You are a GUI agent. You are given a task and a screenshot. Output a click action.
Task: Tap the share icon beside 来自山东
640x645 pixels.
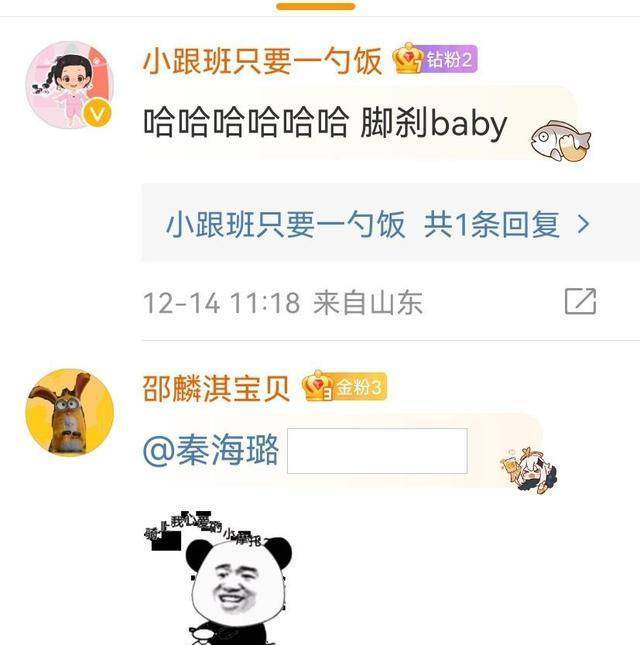tap(580, 302)
